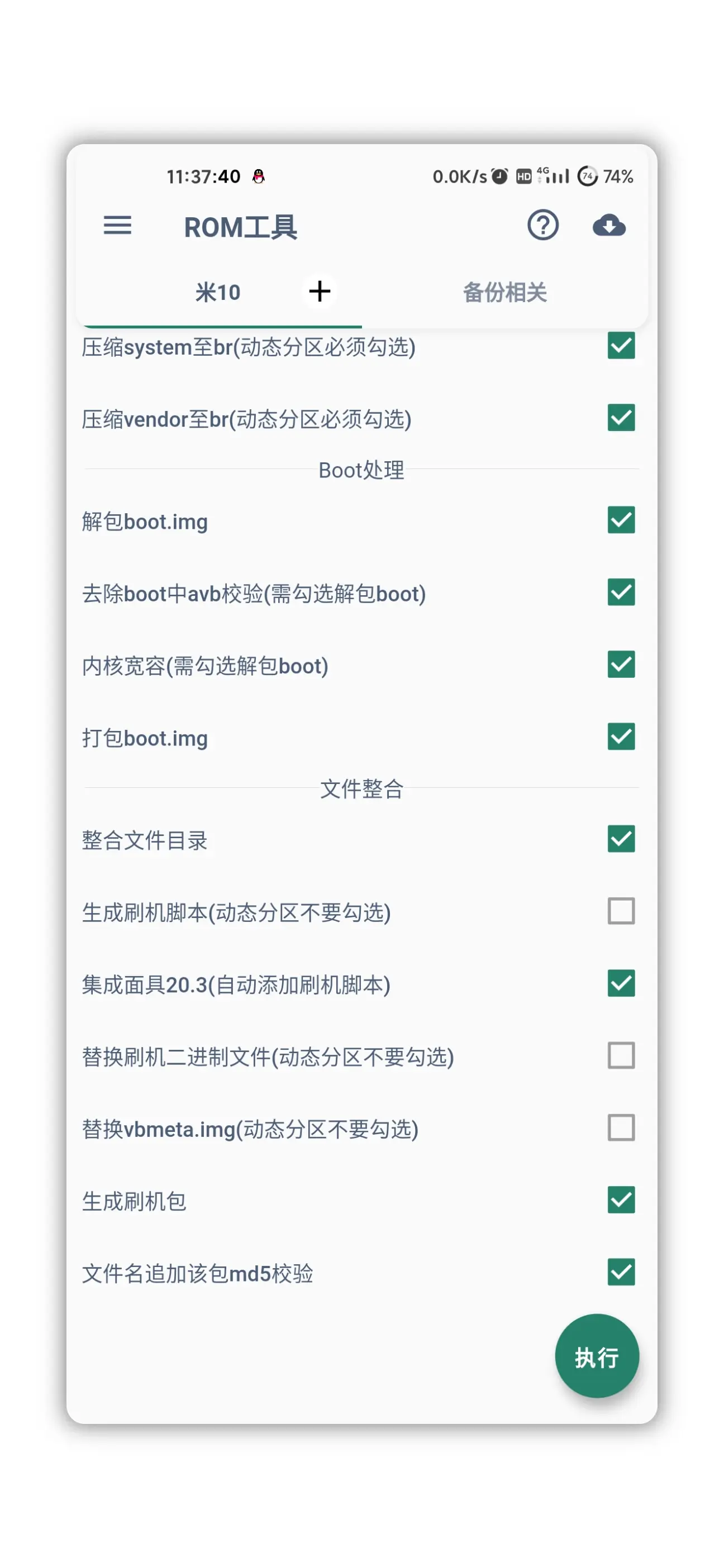This screenshot has width=724, height=1568.
Task: Disable 去除boot中avb校验 checkbox
Action: [621, 592]
